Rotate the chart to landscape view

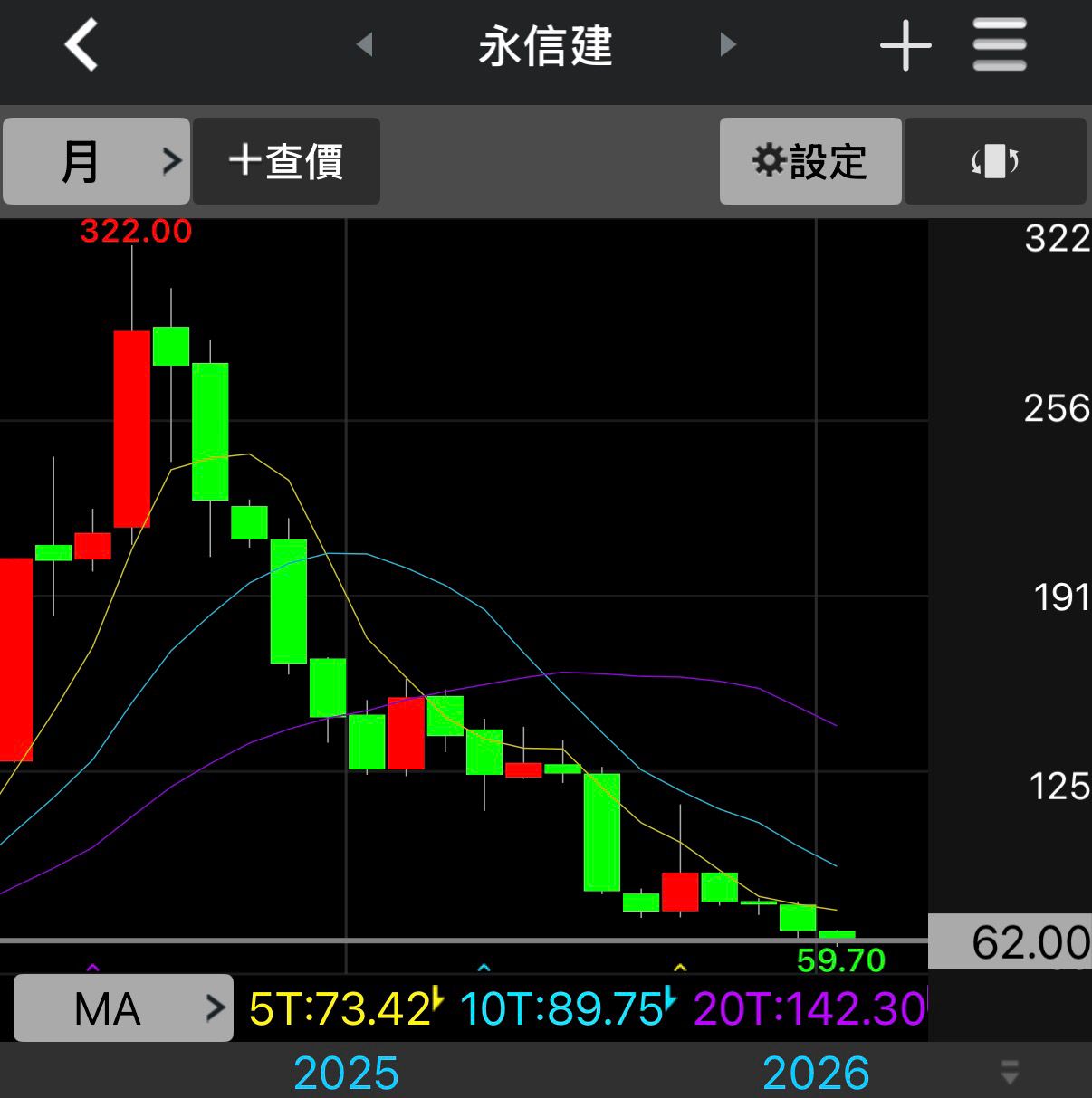tap(995, 161)
